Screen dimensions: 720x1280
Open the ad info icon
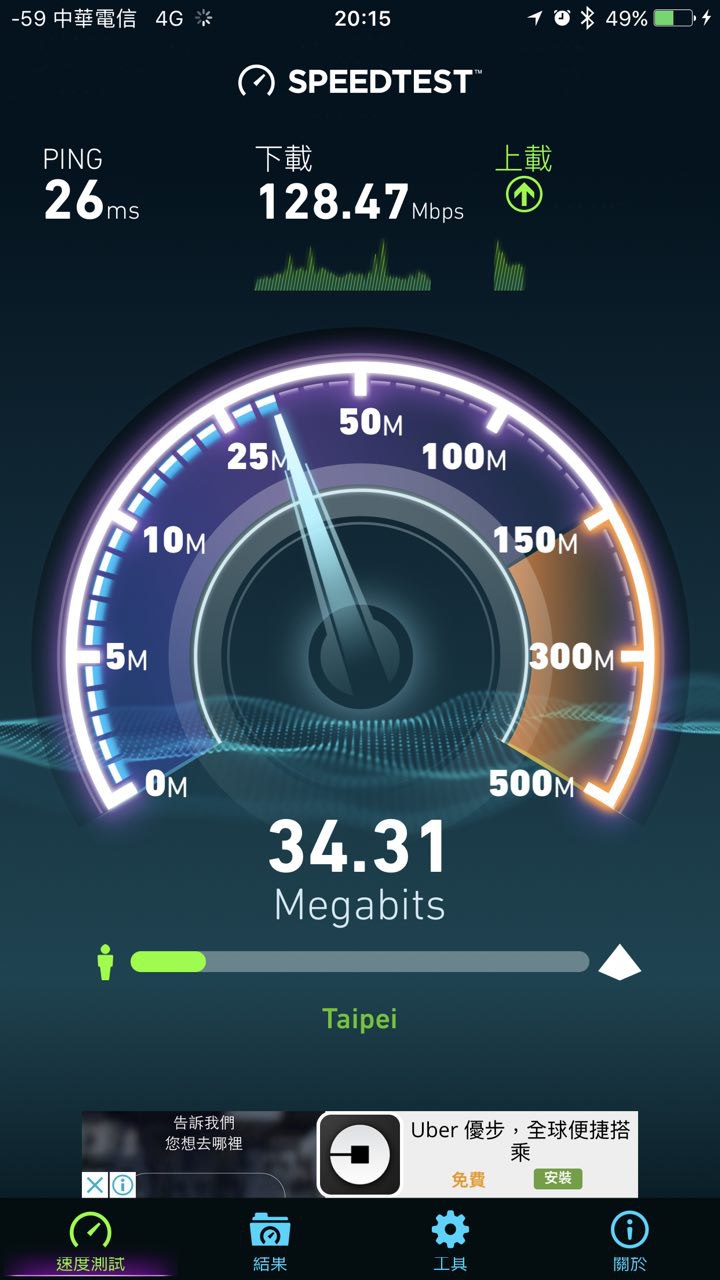click(122, 1185)
